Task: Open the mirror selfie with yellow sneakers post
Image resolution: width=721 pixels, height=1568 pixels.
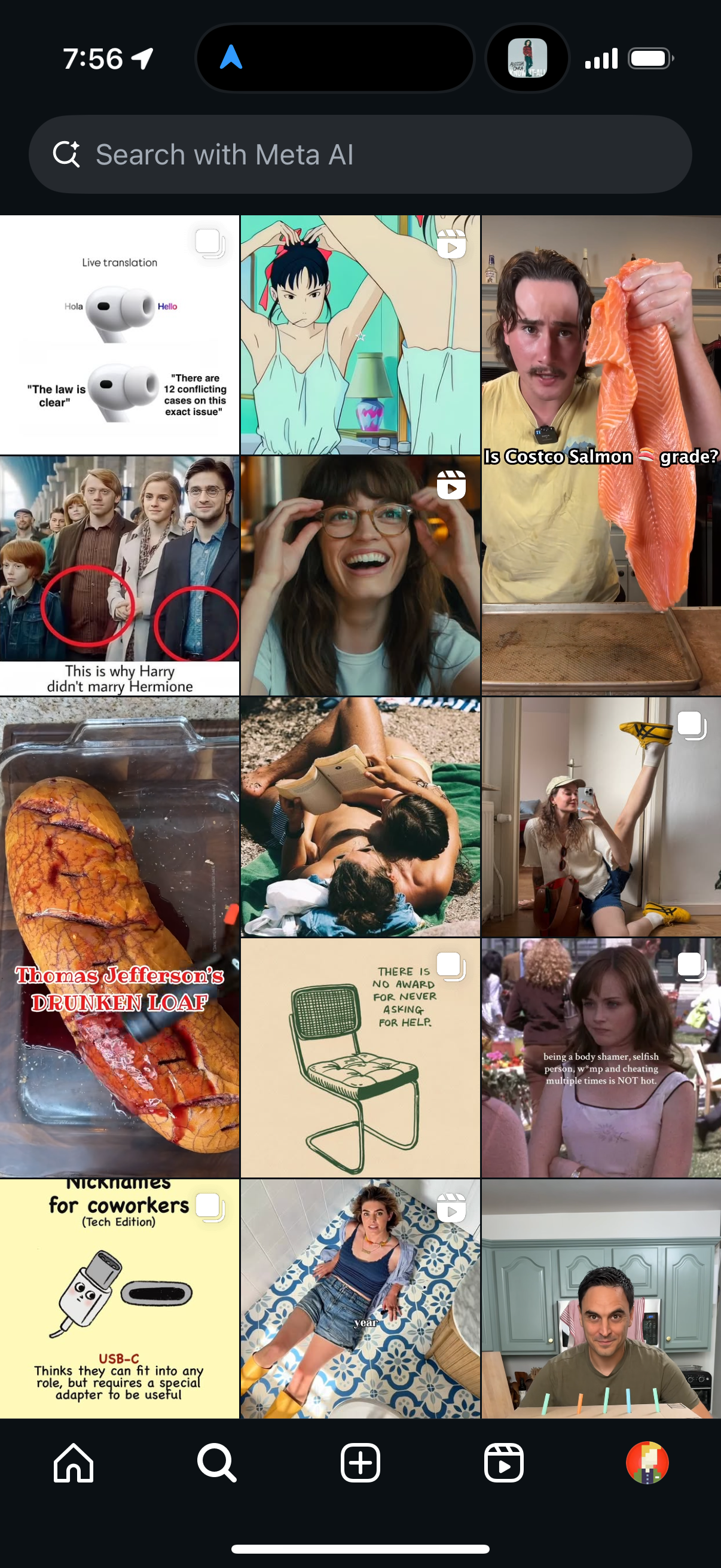Action: pyautogui.click(x=601, y=817)
